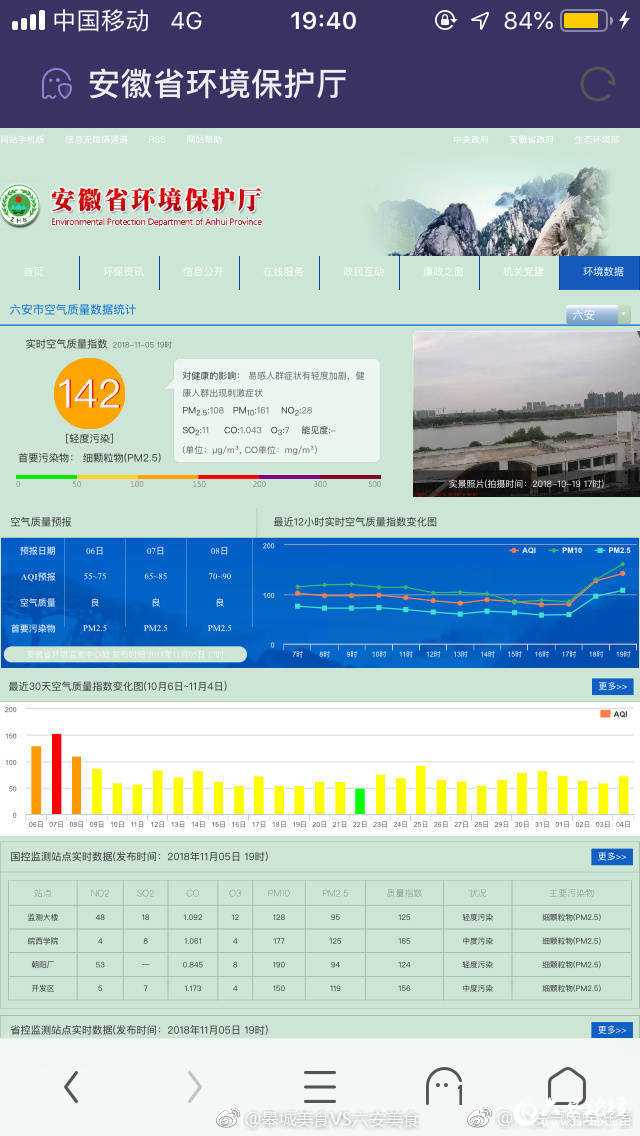The image size is (640, 1136).
Task: Open the 廉政之窗 tab
Action: click(x=443, y=272)
